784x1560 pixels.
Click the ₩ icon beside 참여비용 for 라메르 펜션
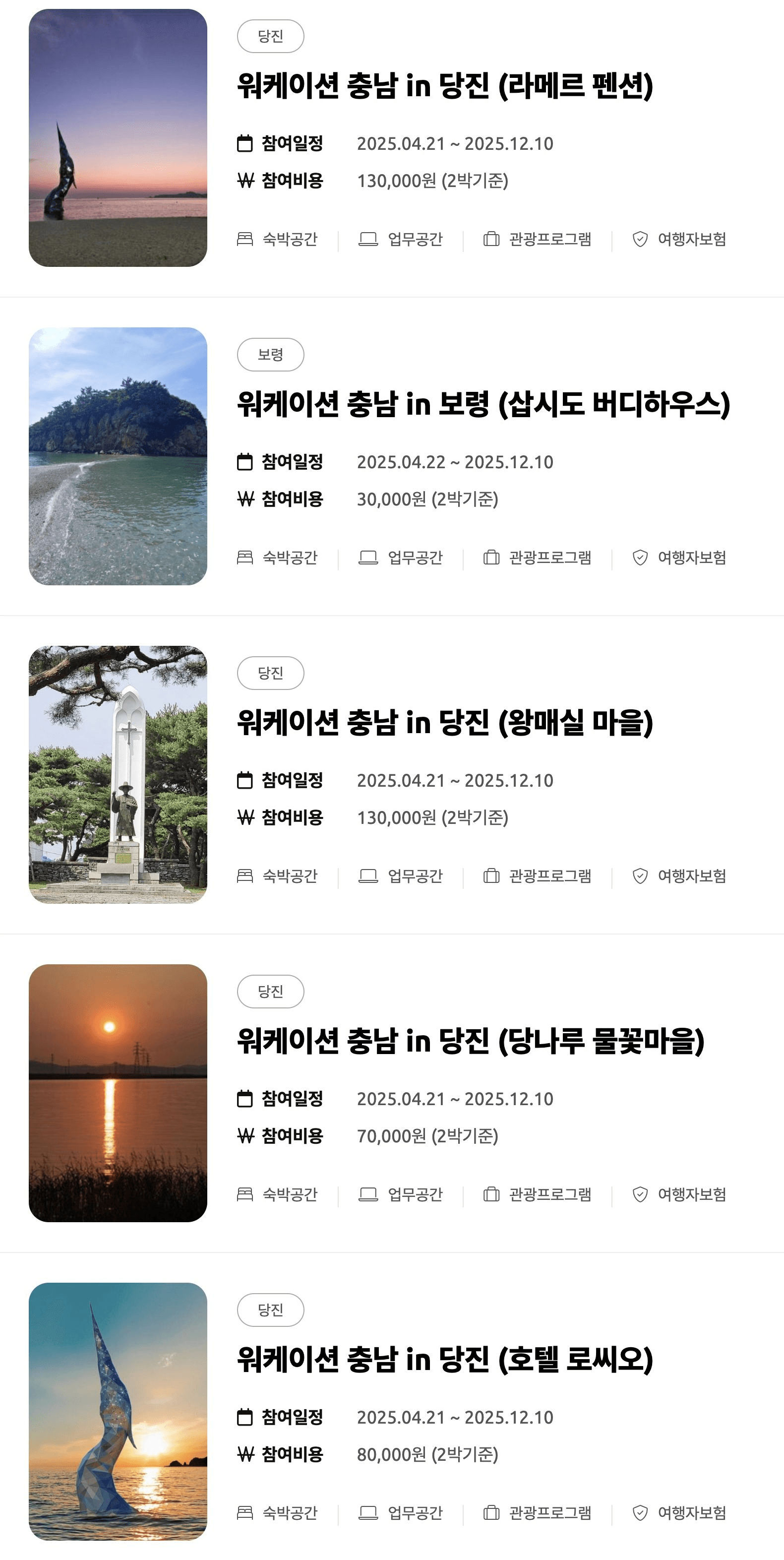point(244,180)
